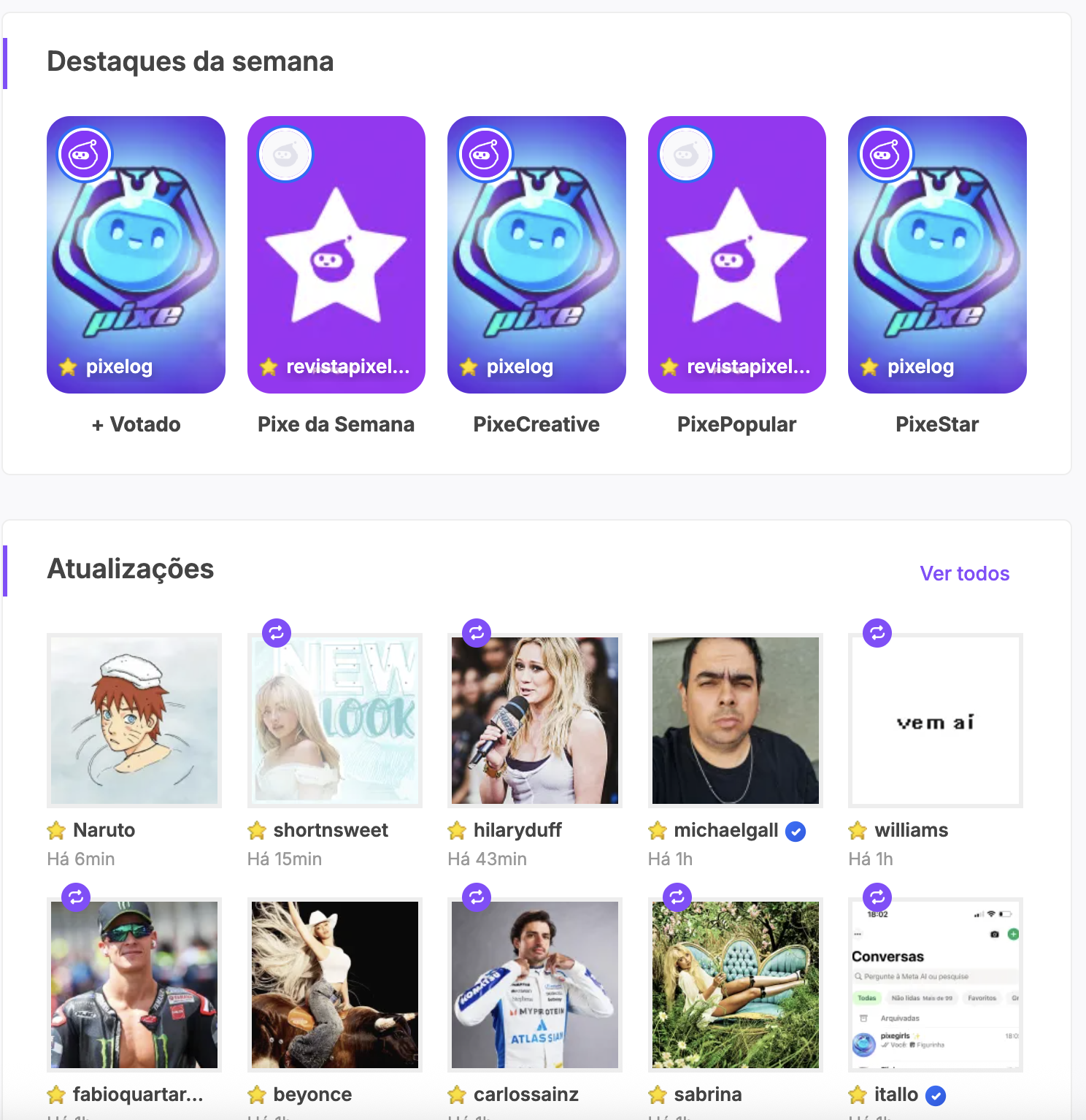
Task: Open the fabioquartar... update
Action: tap(134, 985)
